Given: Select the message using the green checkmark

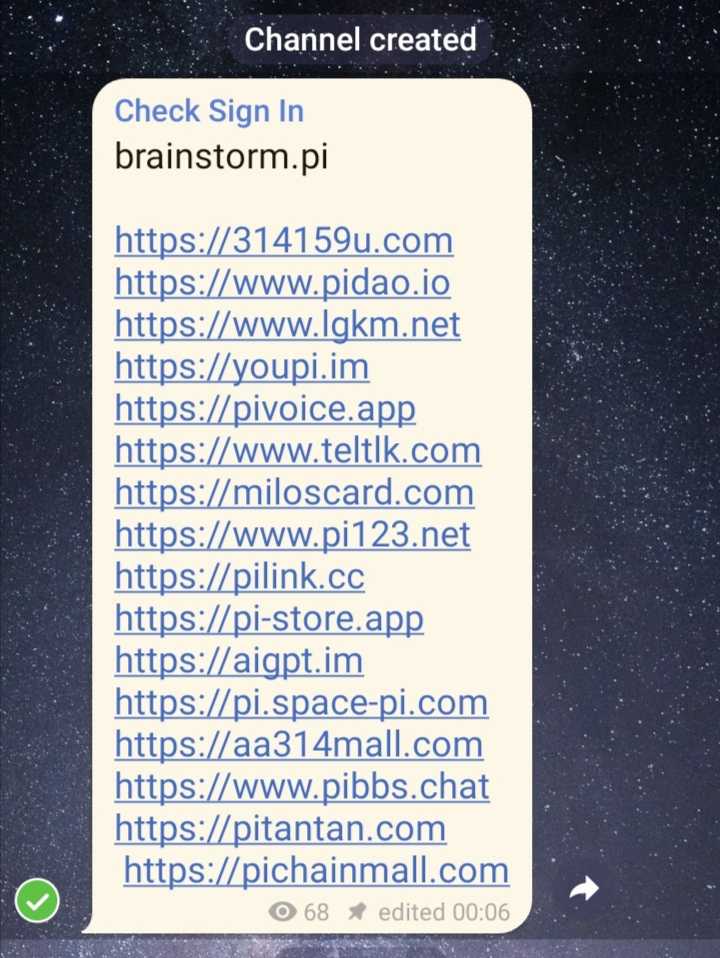Looking at the screenshot, I should [x=38, y=901].
